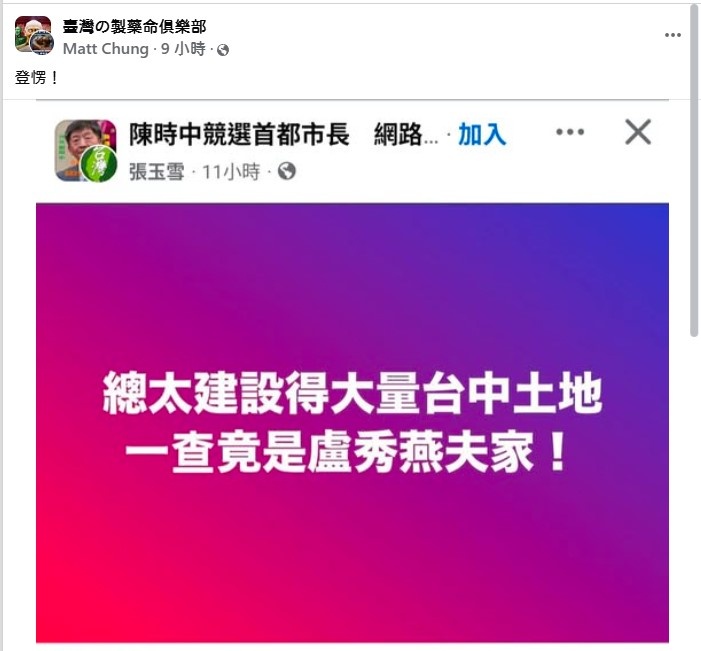This screenshot has height=651, width=701.
Task: Open the shared screenshot image
Action: click(x=352, y=400)
